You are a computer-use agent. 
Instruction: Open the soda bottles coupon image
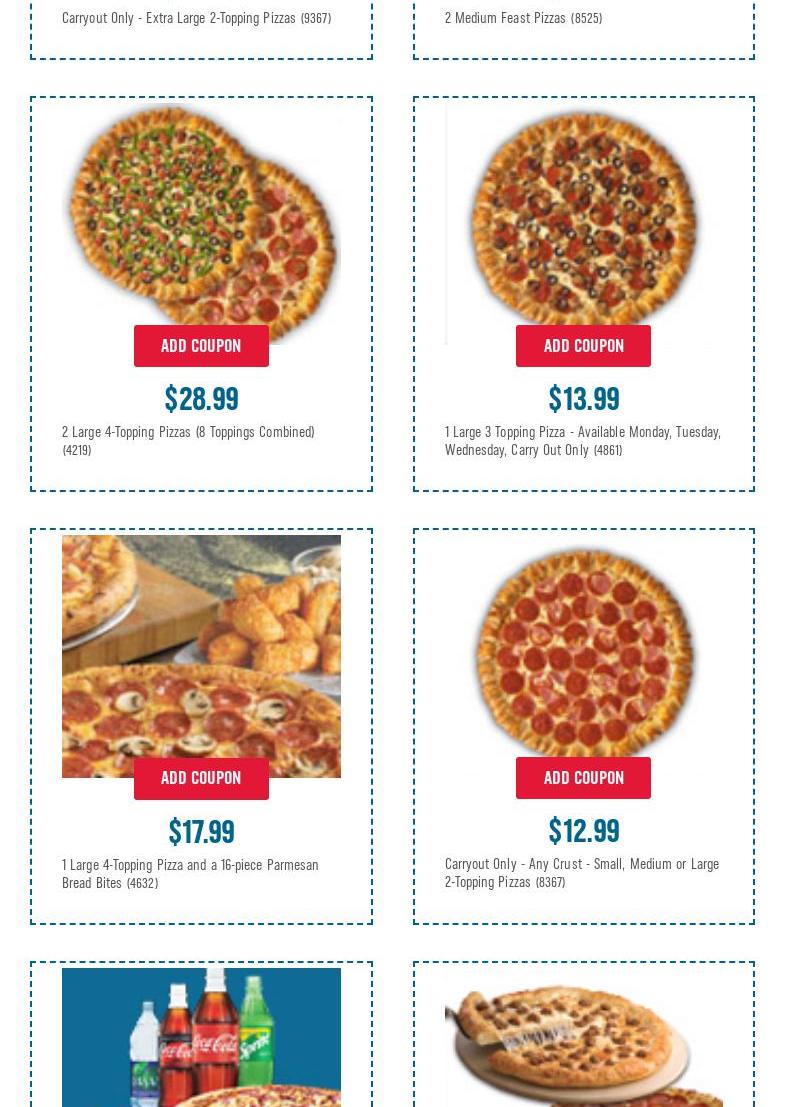coord(201,1040)
